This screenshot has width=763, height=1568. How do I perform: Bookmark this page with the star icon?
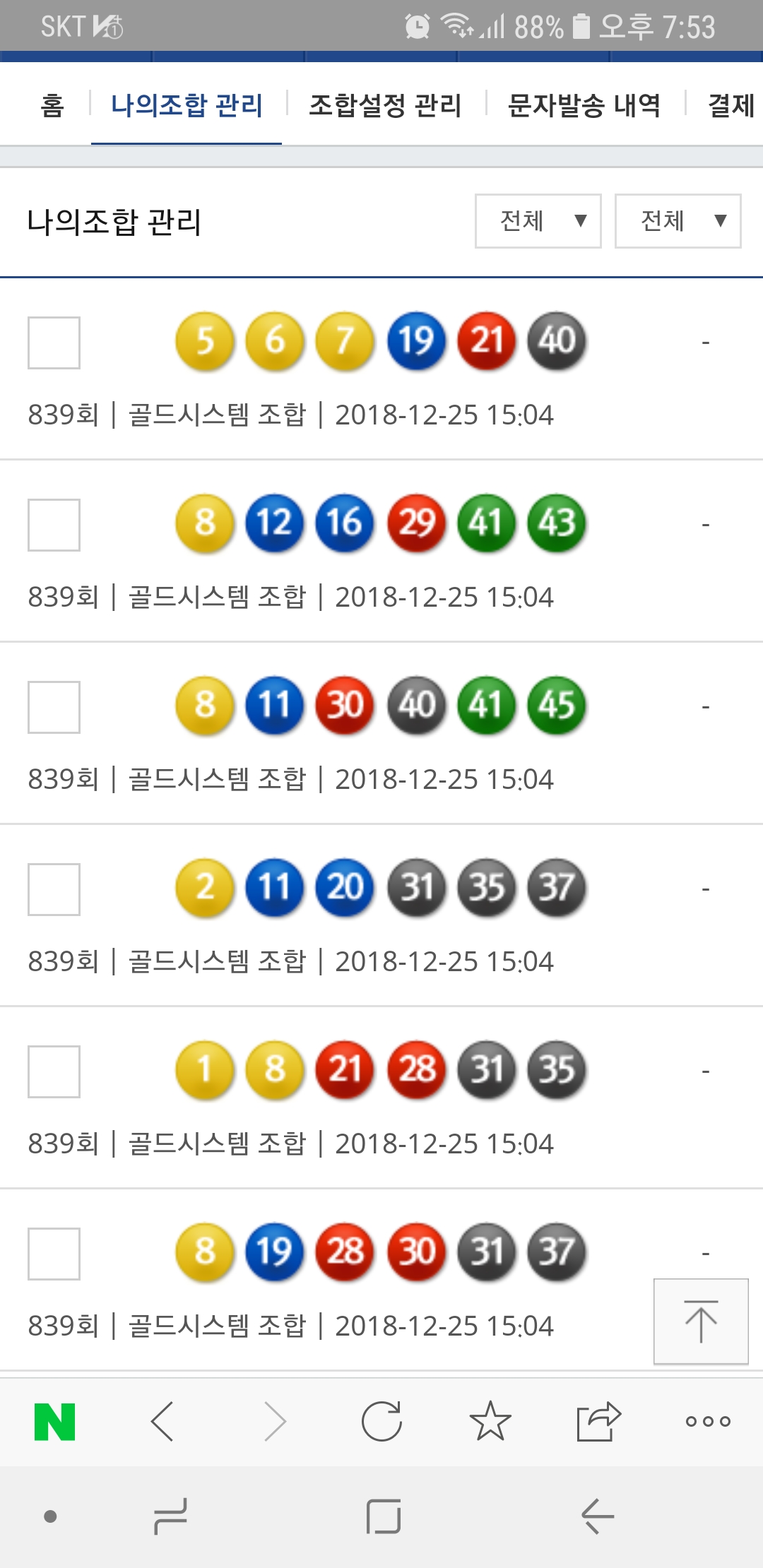[x=490, y=1421]
